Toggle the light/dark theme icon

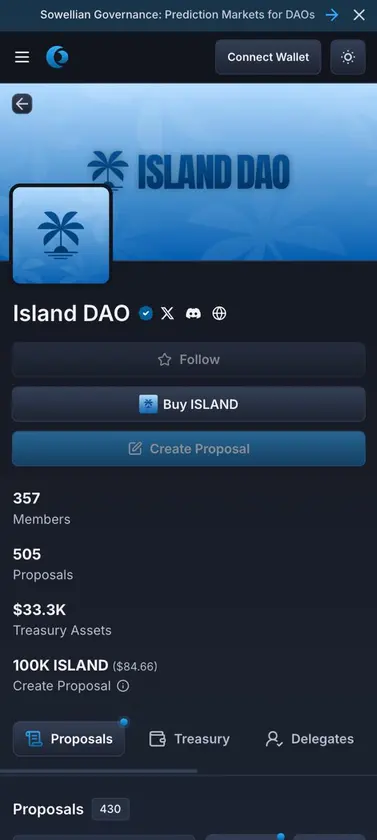[x=348, y=57]
